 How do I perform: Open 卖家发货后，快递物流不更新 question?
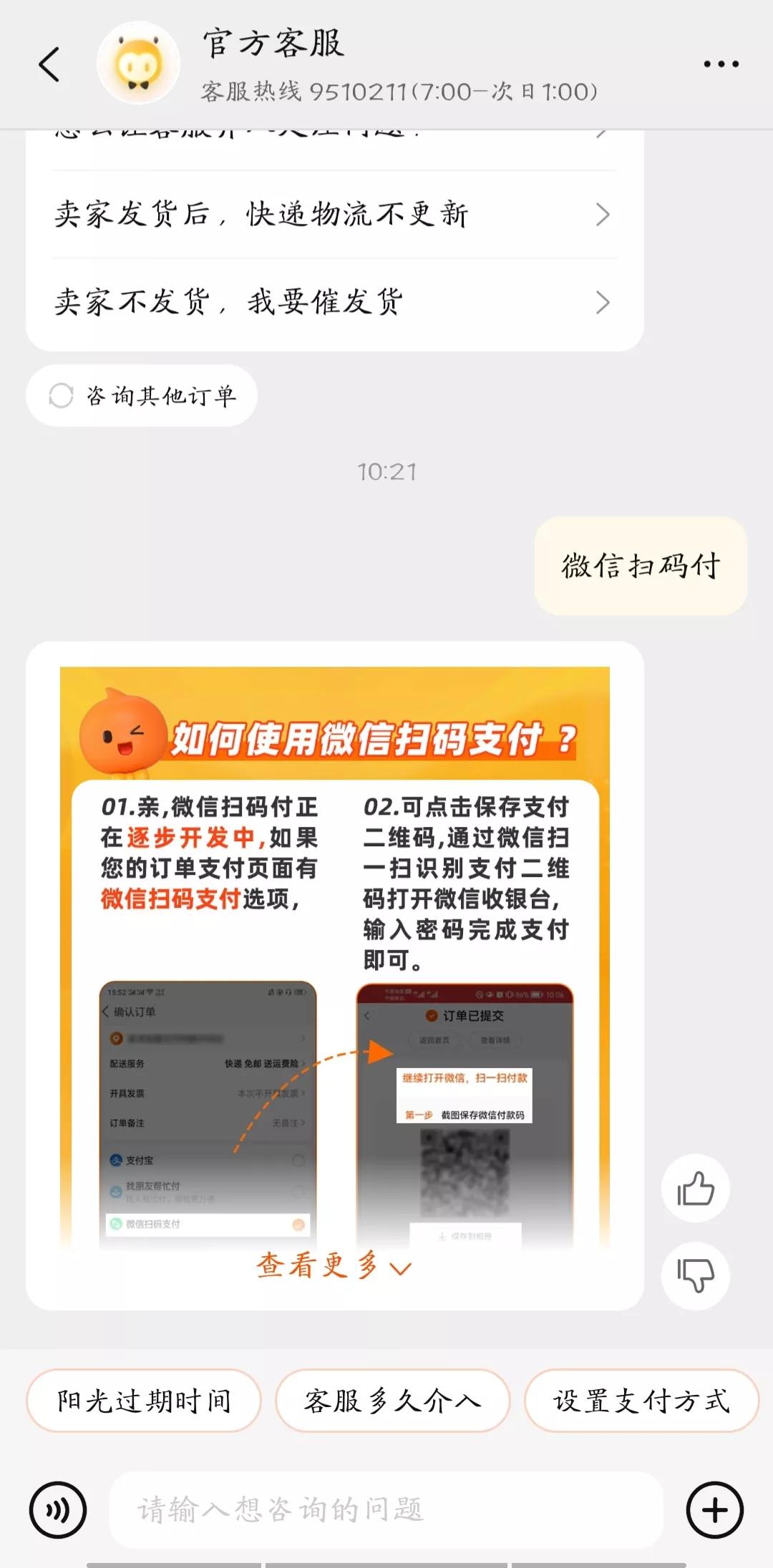tap(334, 214)
